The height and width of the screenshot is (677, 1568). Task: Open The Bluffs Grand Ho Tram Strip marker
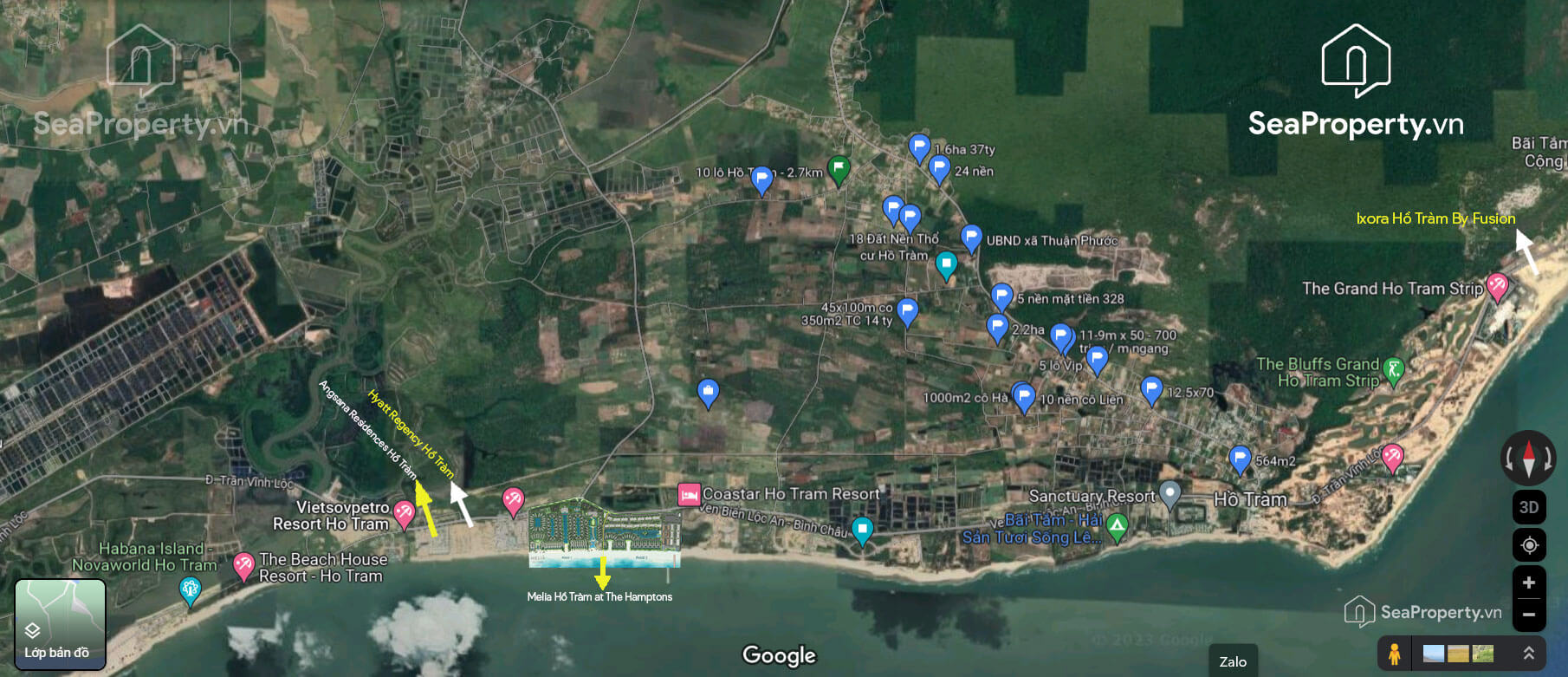point(1392,370)
